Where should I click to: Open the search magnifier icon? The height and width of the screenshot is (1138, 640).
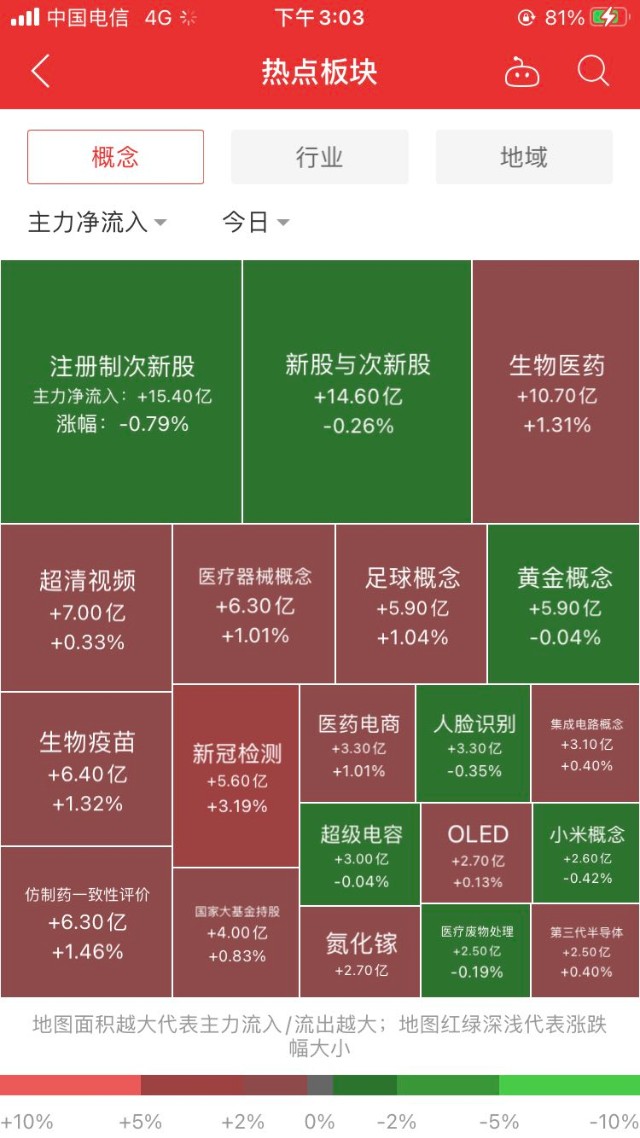coord(593,72)
